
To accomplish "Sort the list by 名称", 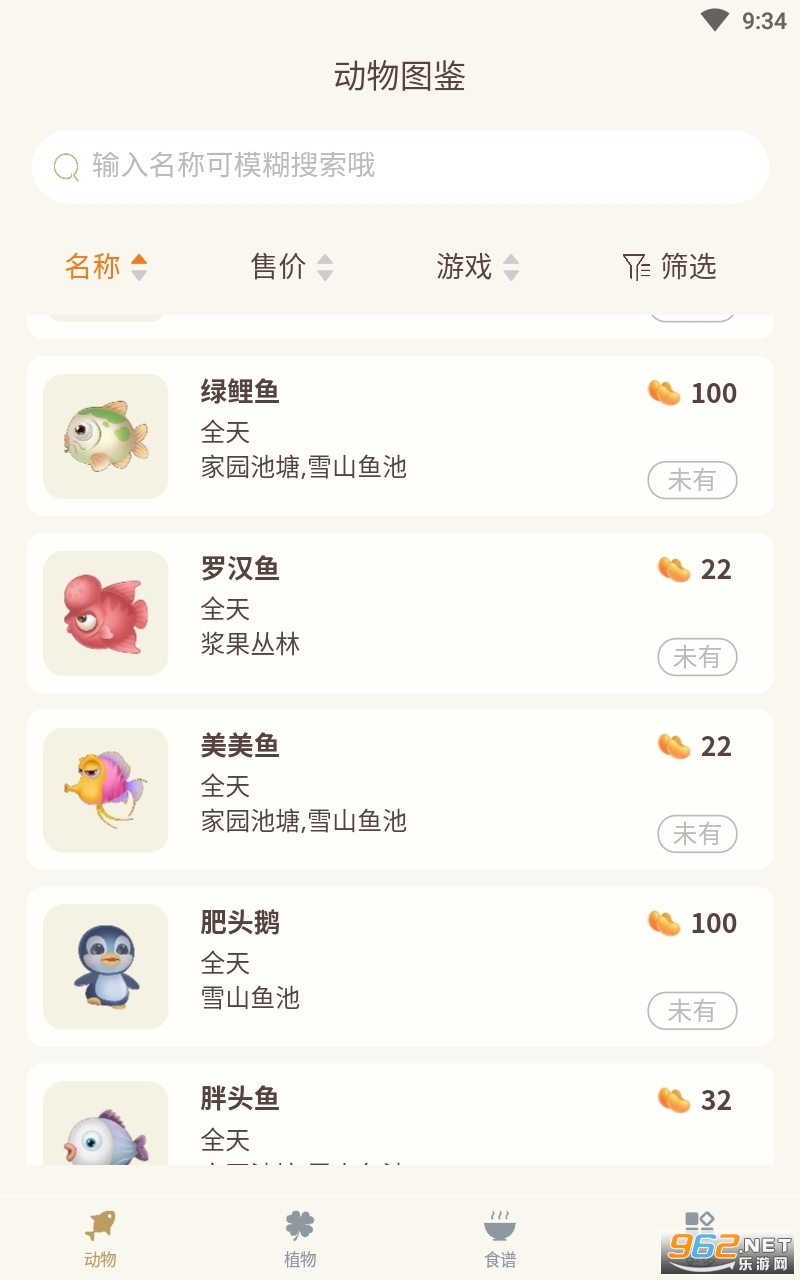I will (105, 267).
